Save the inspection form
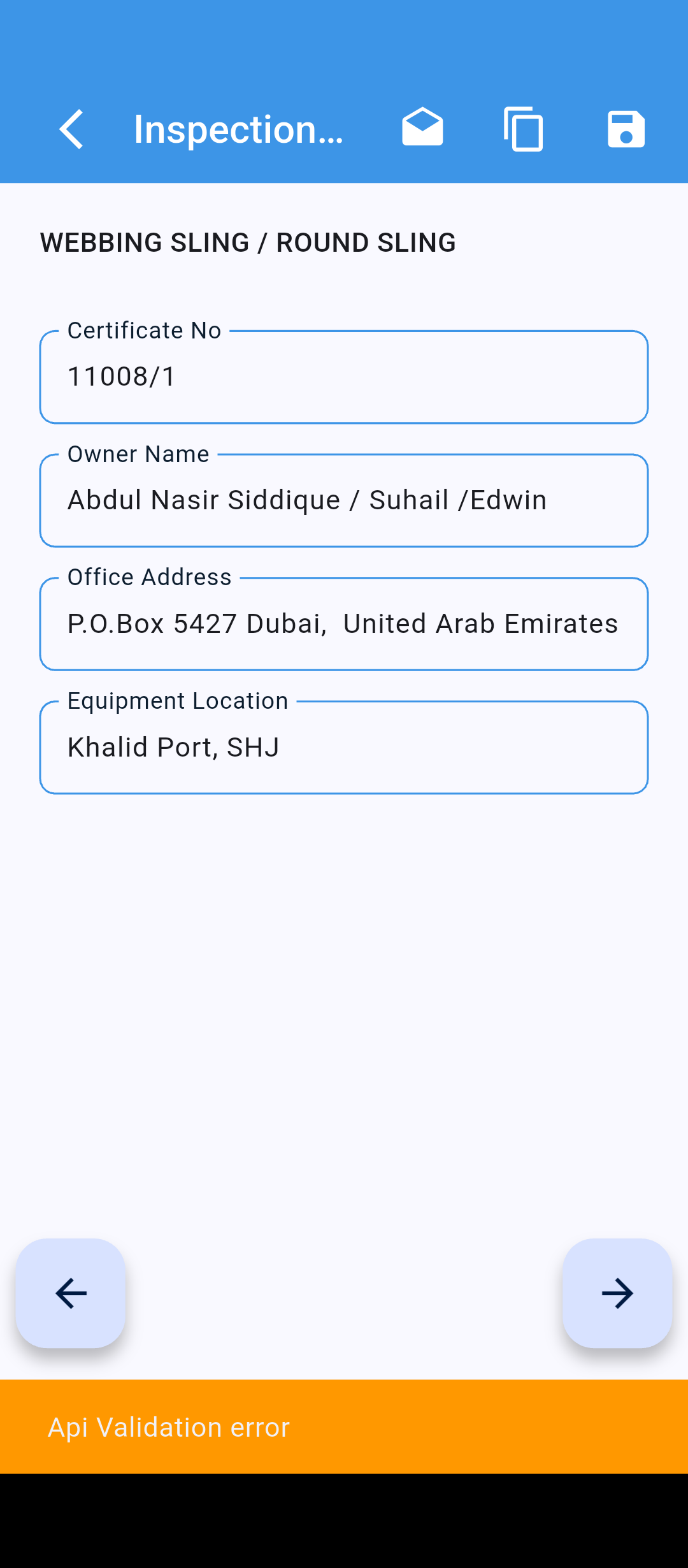 [x=626, y=129]
